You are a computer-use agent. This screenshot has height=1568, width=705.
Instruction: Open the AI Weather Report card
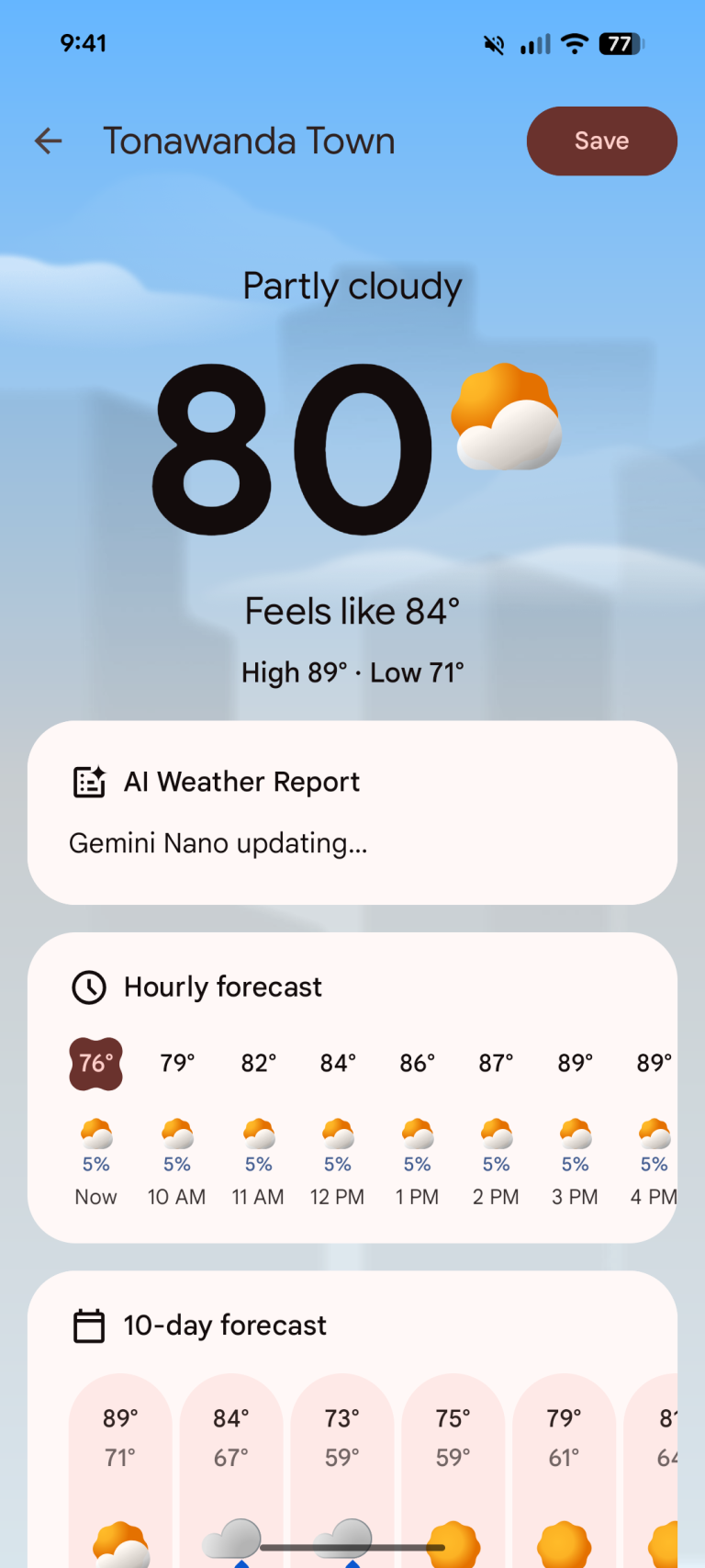coord(352,812)
